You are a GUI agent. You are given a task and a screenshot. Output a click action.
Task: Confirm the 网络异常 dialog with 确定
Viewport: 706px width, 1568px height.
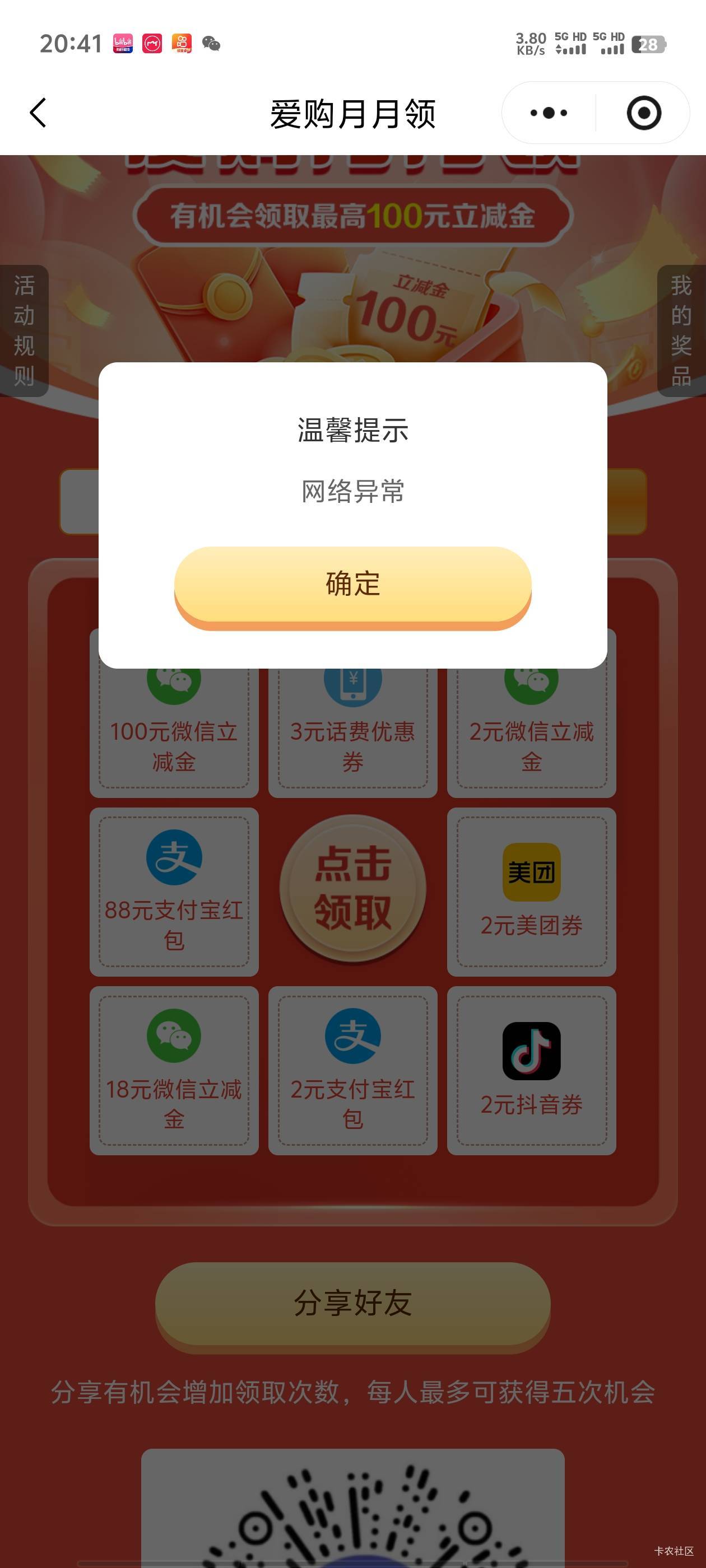[352, 584]
